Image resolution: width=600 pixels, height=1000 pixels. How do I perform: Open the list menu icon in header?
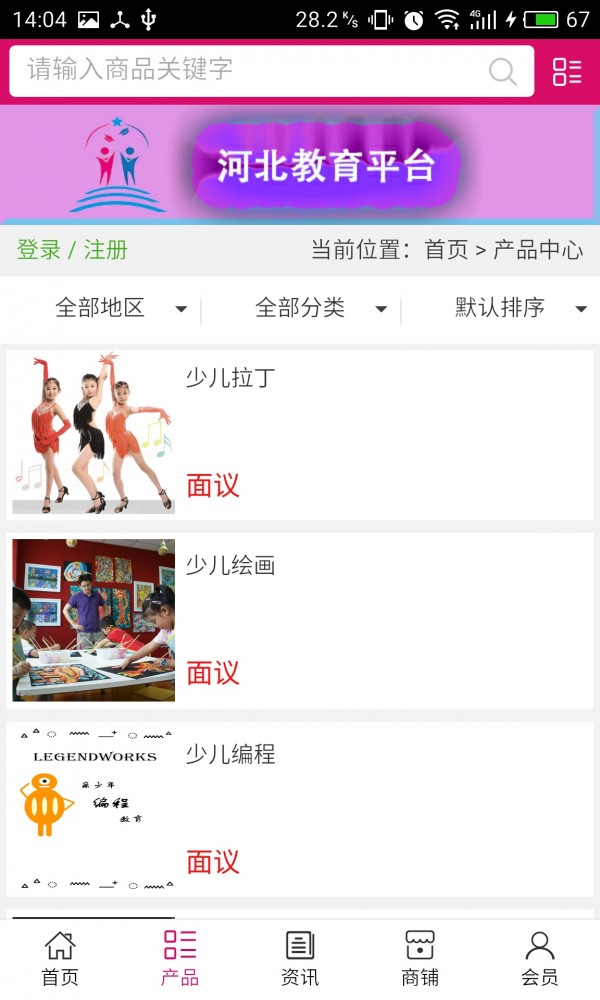(x=567, y=71)
